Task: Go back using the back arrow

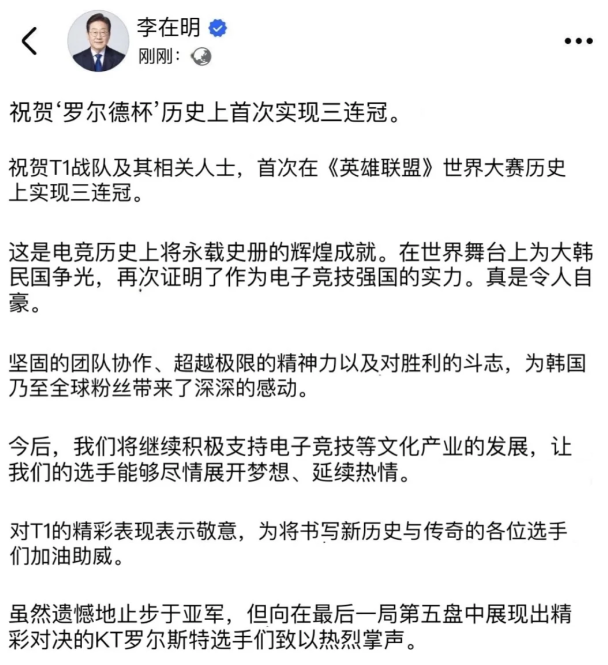Action: coord(30,41)
